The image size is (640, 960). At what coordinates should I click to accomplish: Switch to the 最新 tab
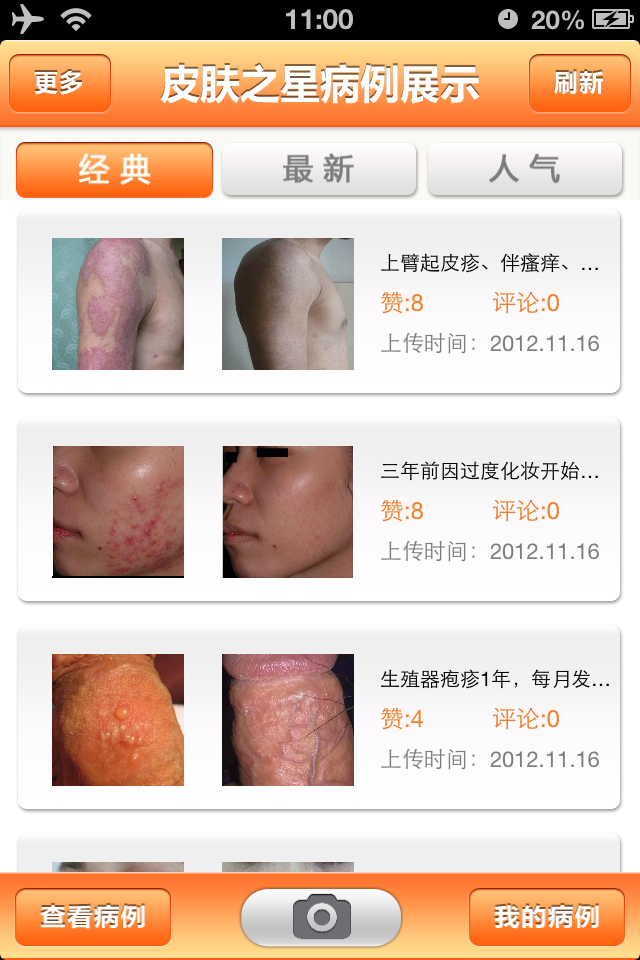(x=318, y=170)
